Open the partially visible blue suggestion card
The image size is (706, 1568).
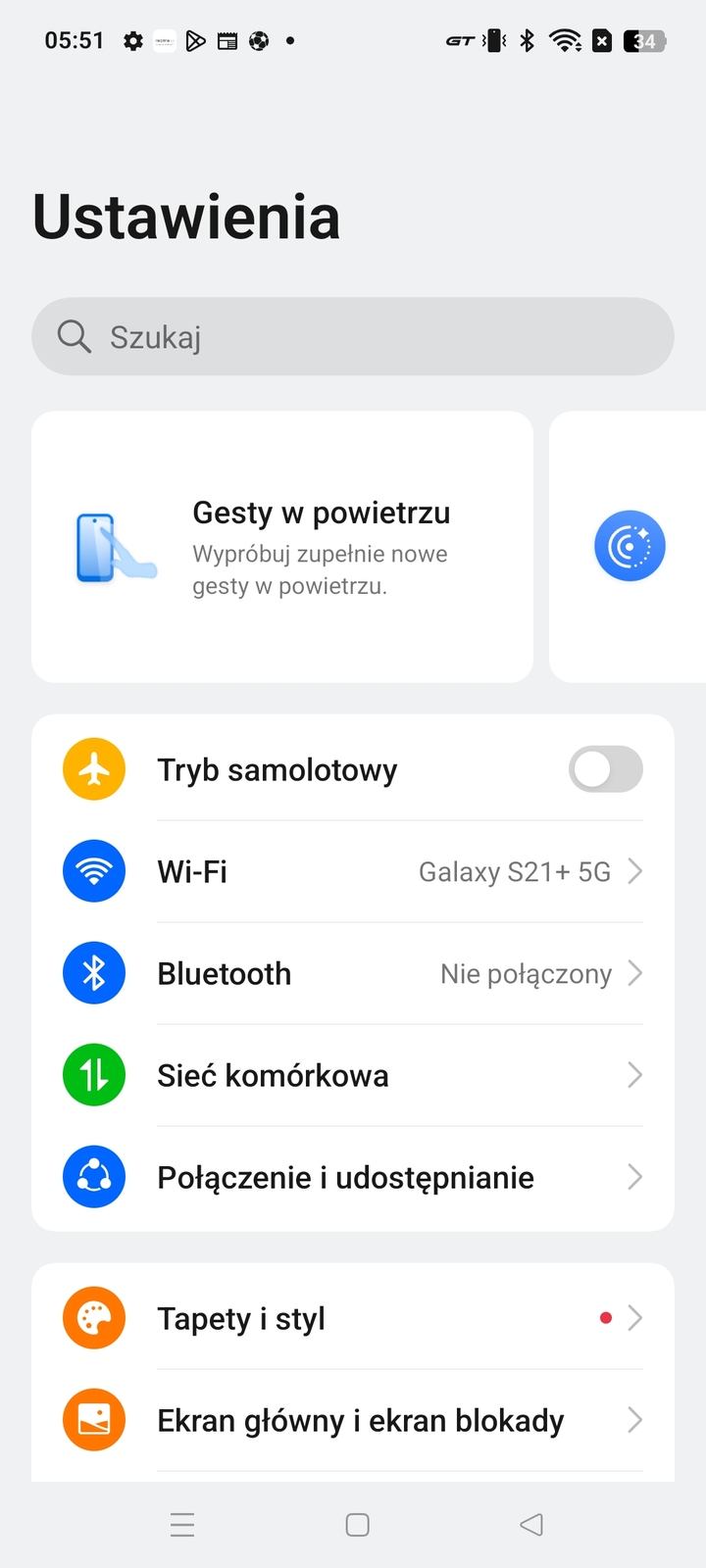pyautogui.click(x=630, y=547)
